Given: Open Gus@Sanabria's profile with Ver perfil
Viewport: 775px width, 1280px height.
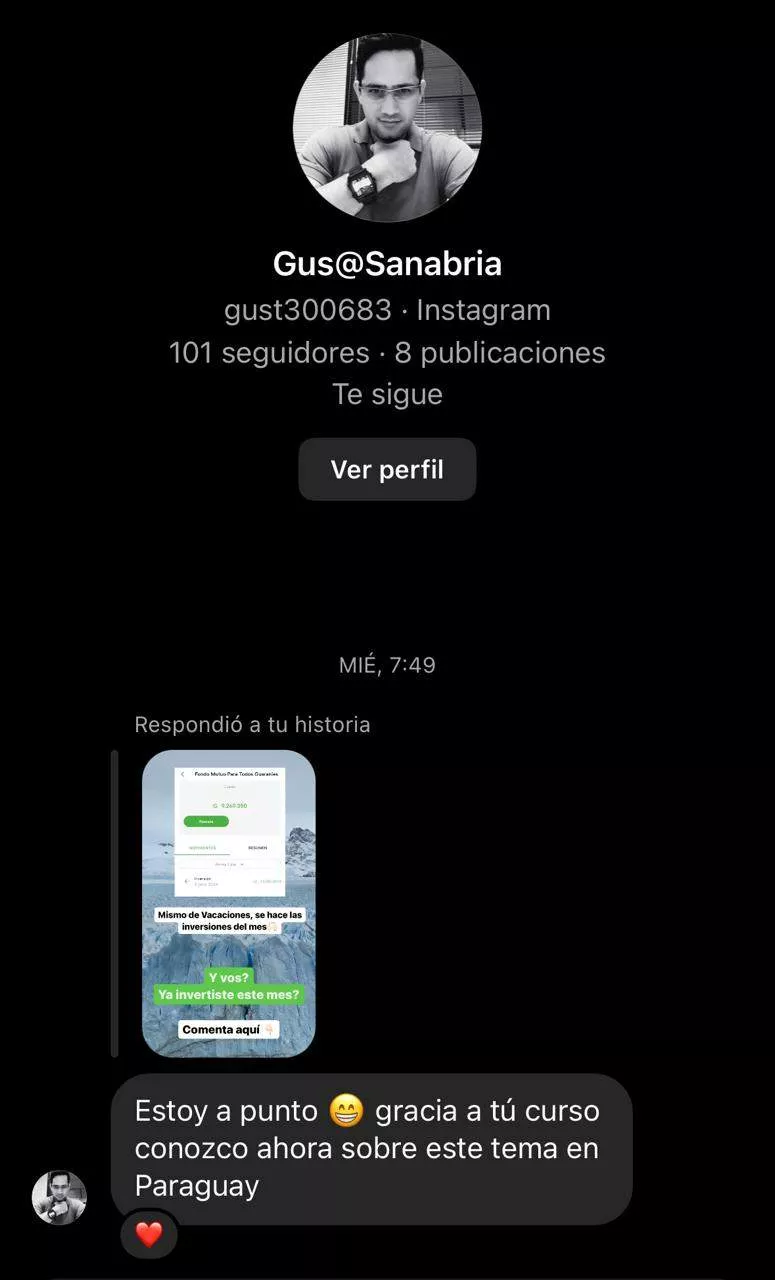Looking at the screenshot, I should [387, 469].
